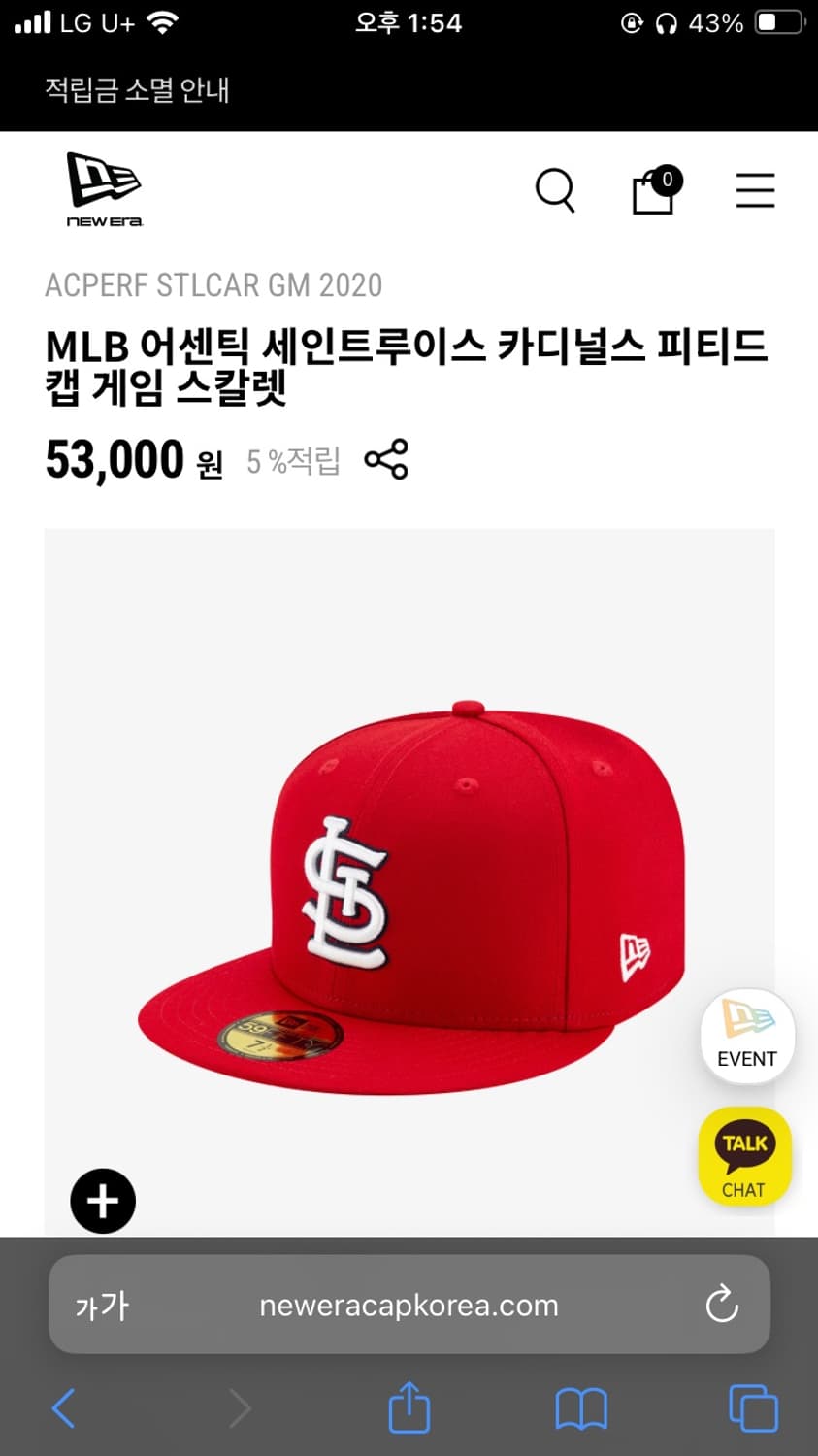Image resolution: width=818 pixels, height=1456 pixels.
Task: Open the search icon
Action: pos(557,190)
